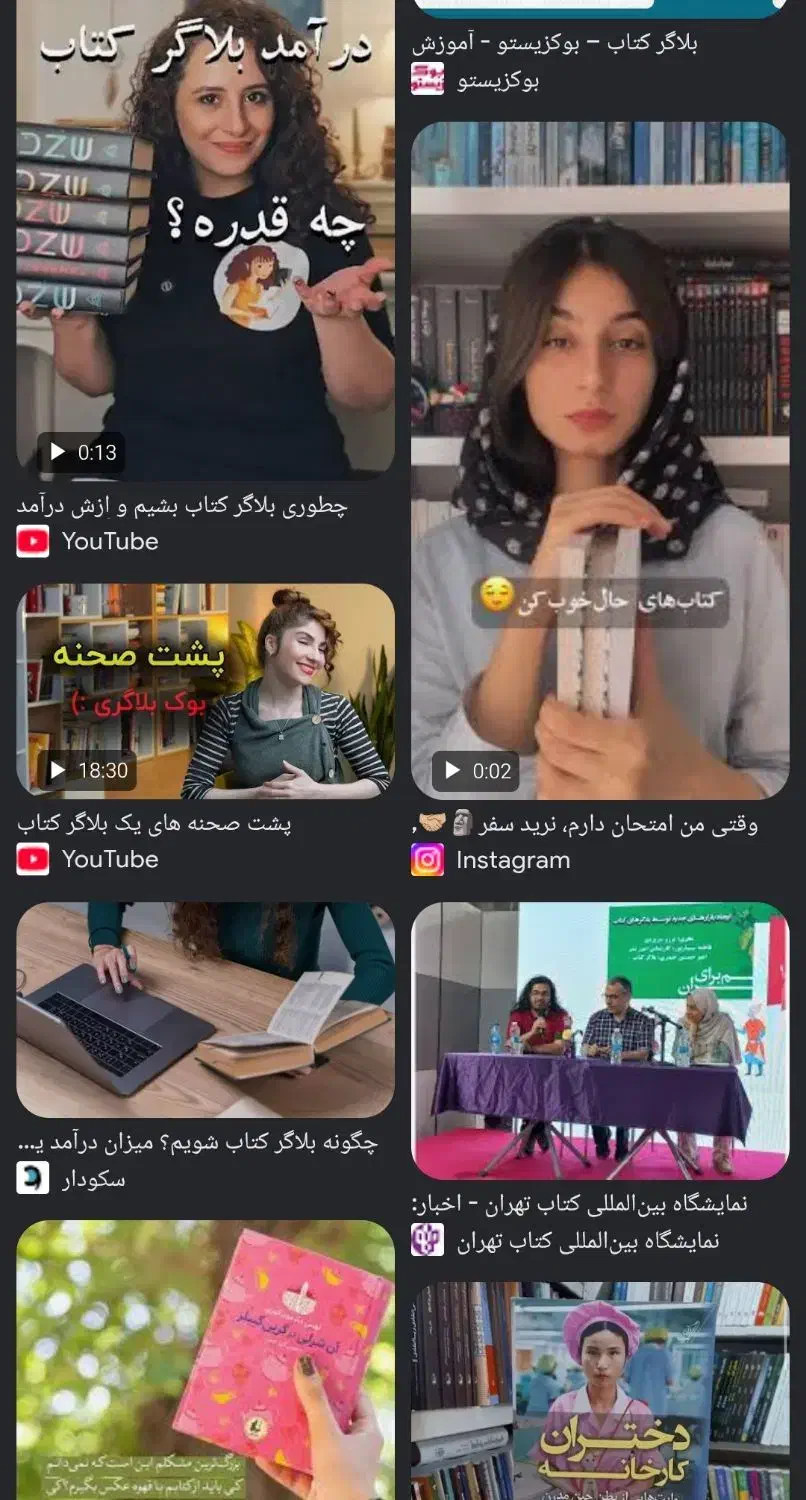The width and height of the screenshot is (806, 1500).
Task: Open the Dokhtaran-e Karkhaneh book cover image
Action: pos(600,1390)
